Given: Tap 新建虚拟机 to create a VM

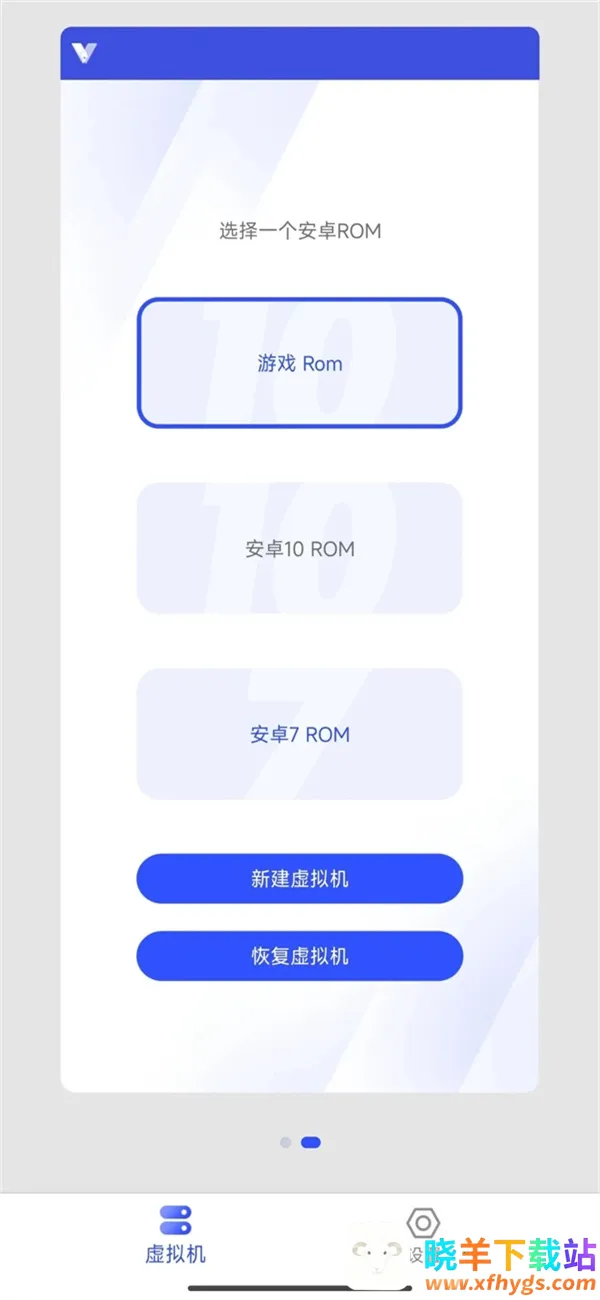Looking at the screenshot, I should pos(299,879).
